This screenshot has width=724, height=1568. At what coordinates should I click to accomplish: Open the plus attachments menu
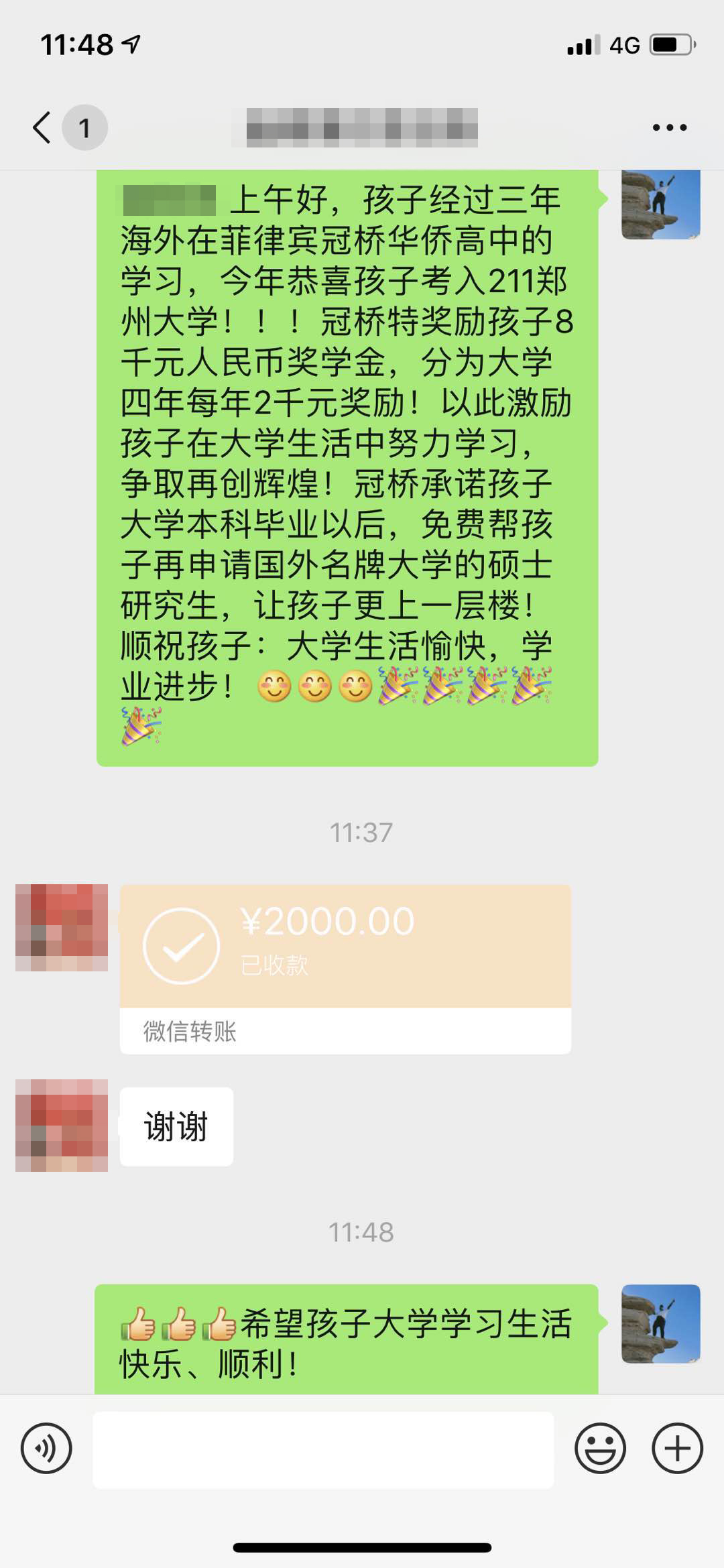point(677,1448)
